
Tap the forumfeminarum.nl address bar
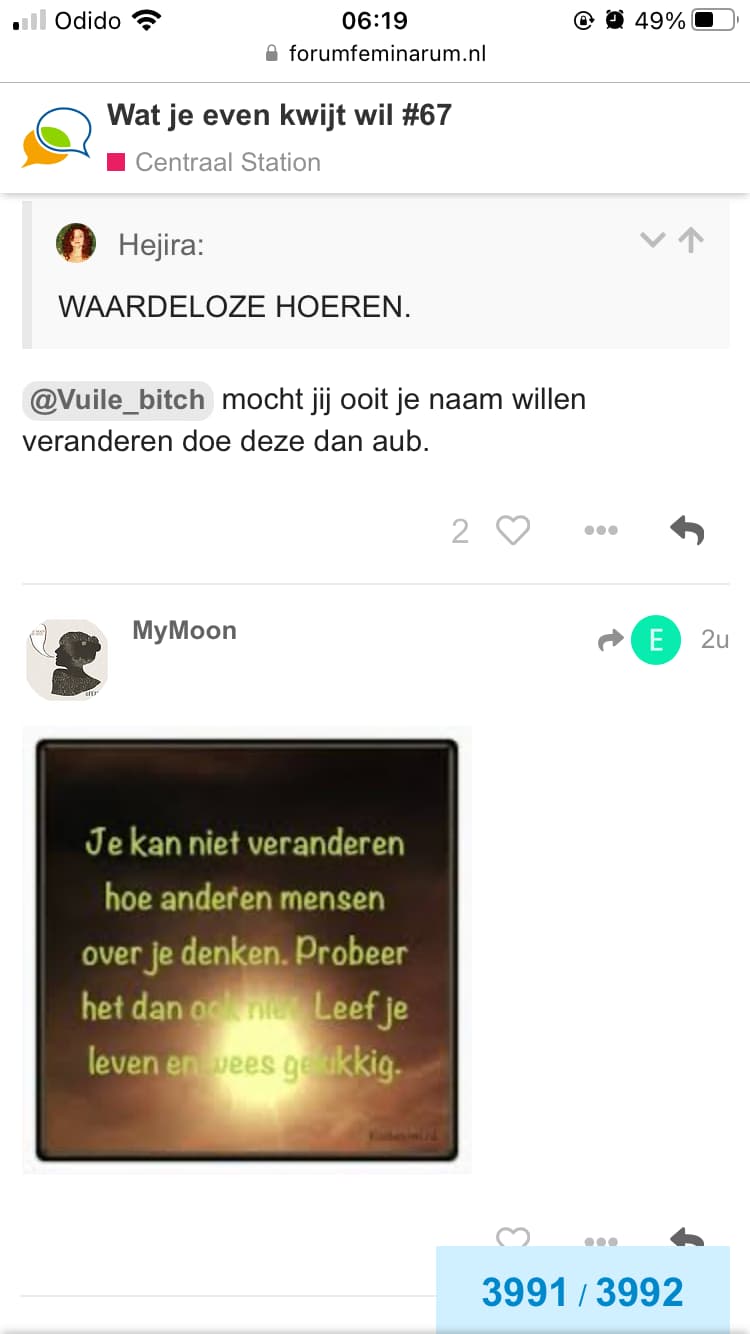[375, 53]
